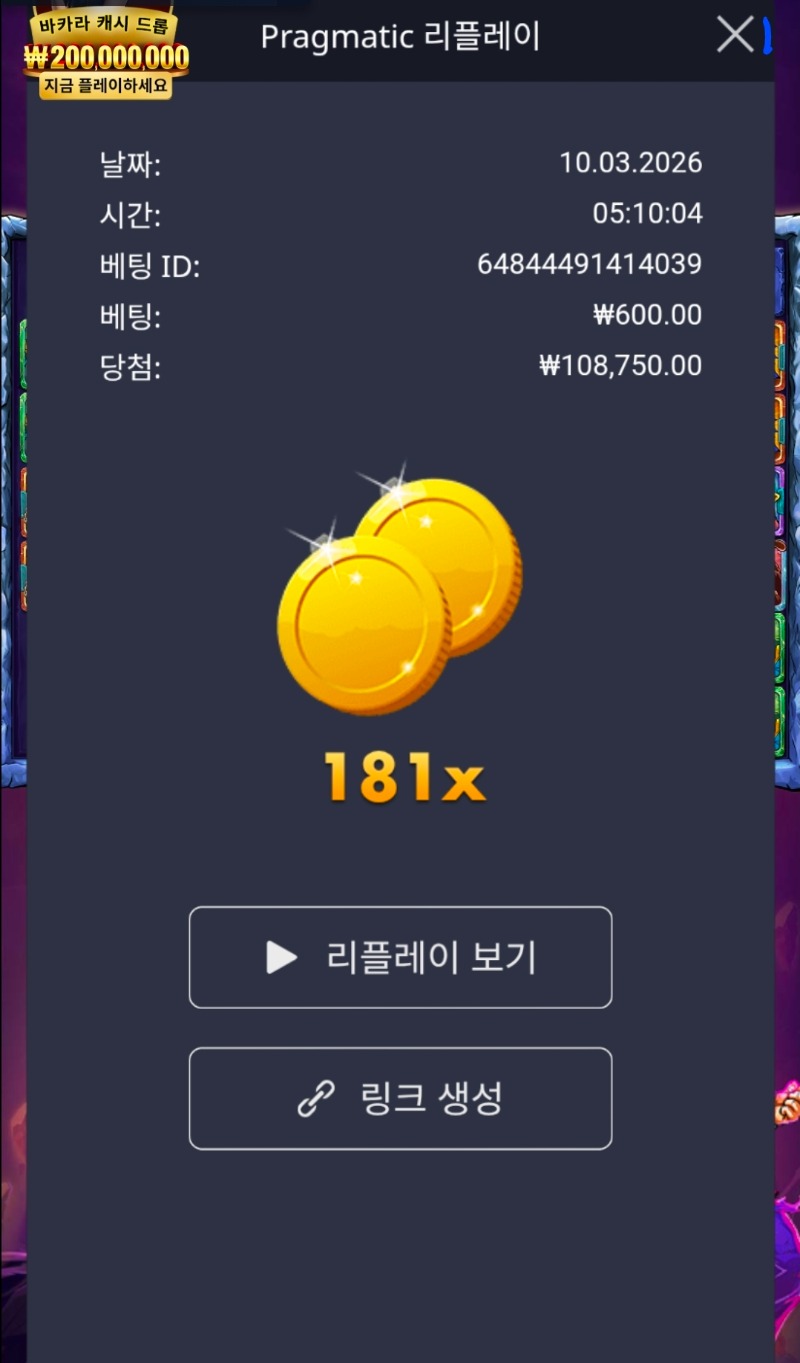Close the Pragmatic replay dialog
This screenshot has width=800, height=1363.
pos(735,36)
